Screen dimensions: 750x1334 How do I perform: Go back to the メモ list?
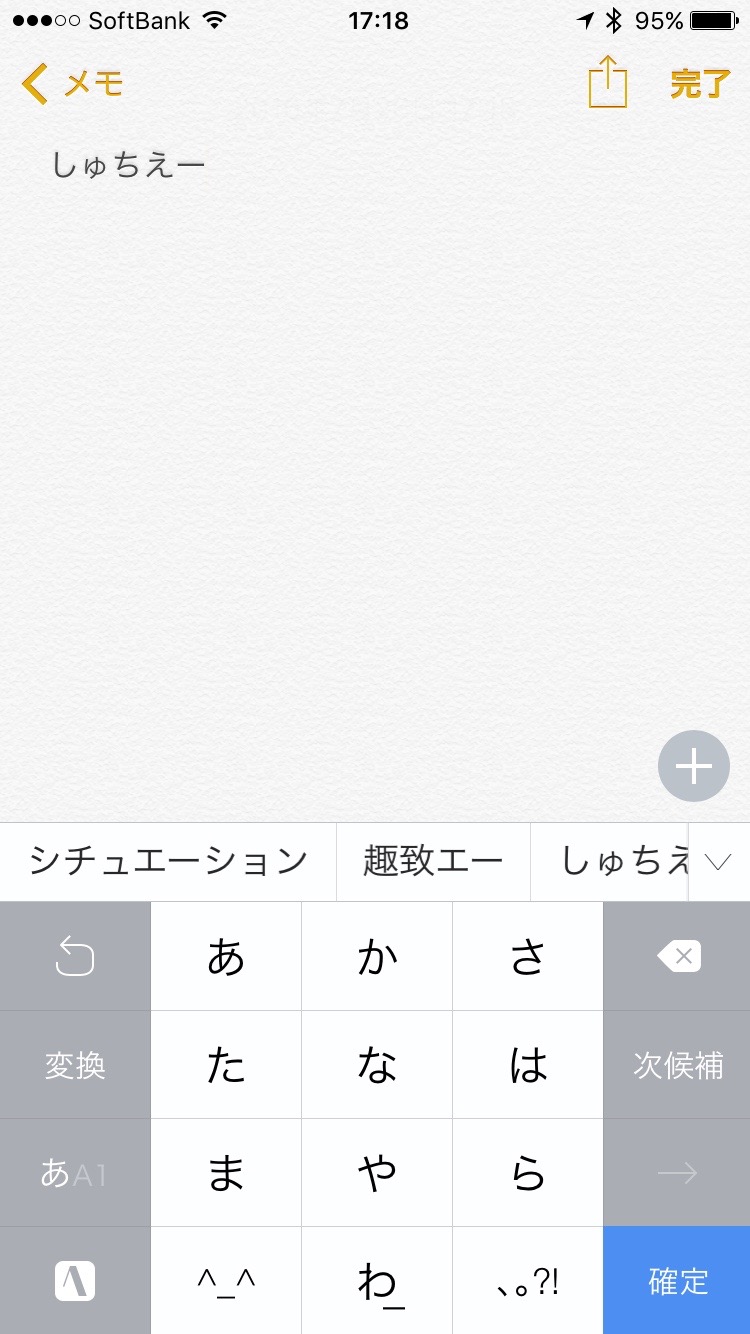[72, 84]
